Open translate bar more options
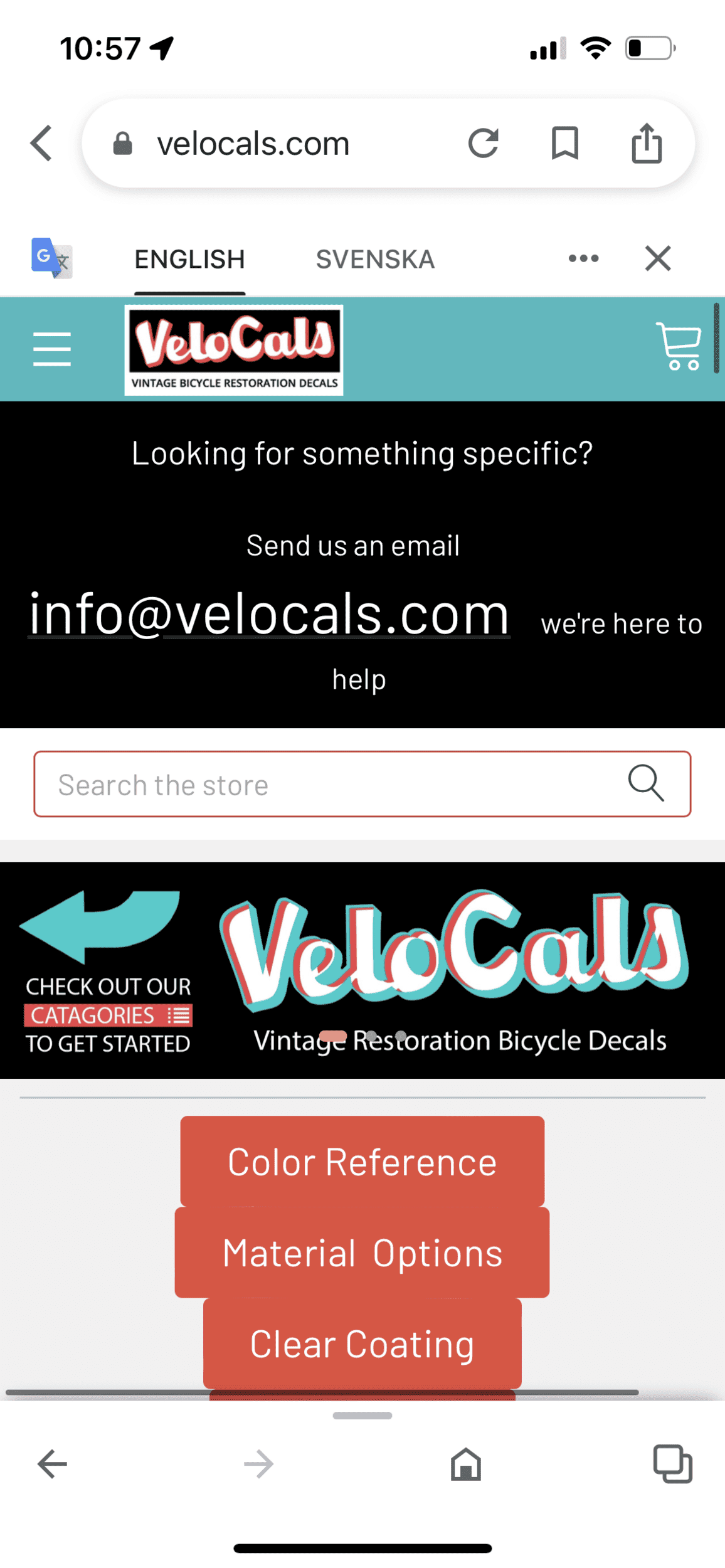This screenshot has height=1568, width=725. (583, 258)
